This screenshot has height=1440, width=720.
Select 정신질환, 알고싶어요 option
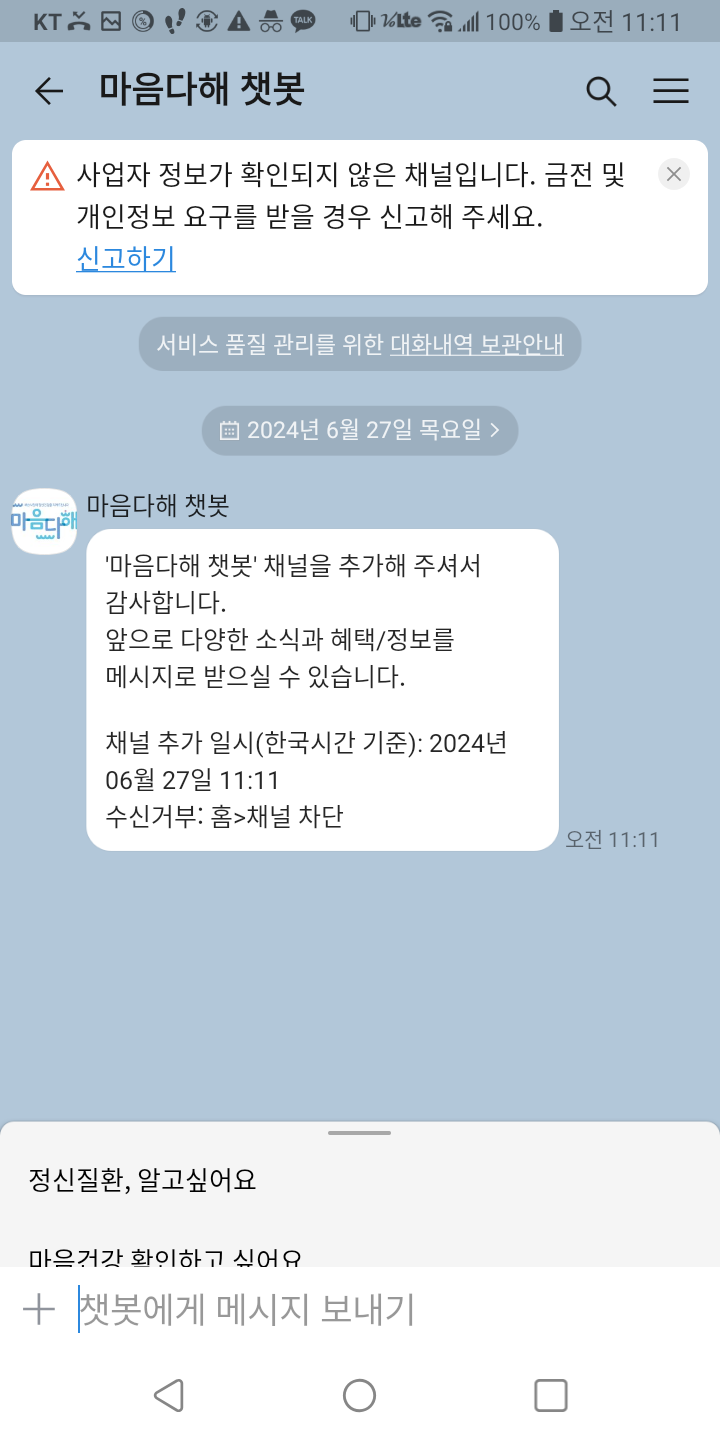pos(143,1180)
